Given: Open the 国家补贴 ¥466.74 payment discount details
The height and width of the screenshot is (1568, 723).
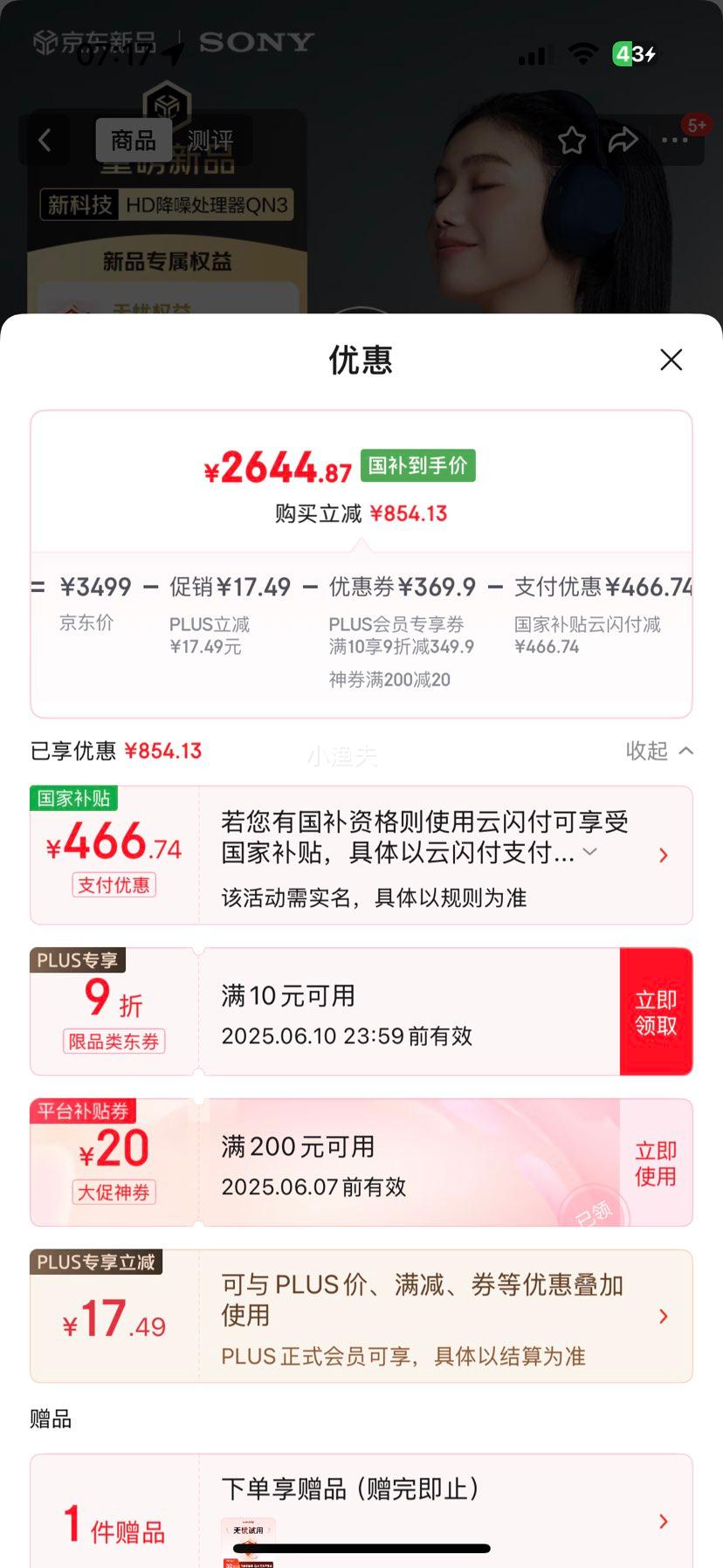Looking at the screenshot, I should (663, 856).
